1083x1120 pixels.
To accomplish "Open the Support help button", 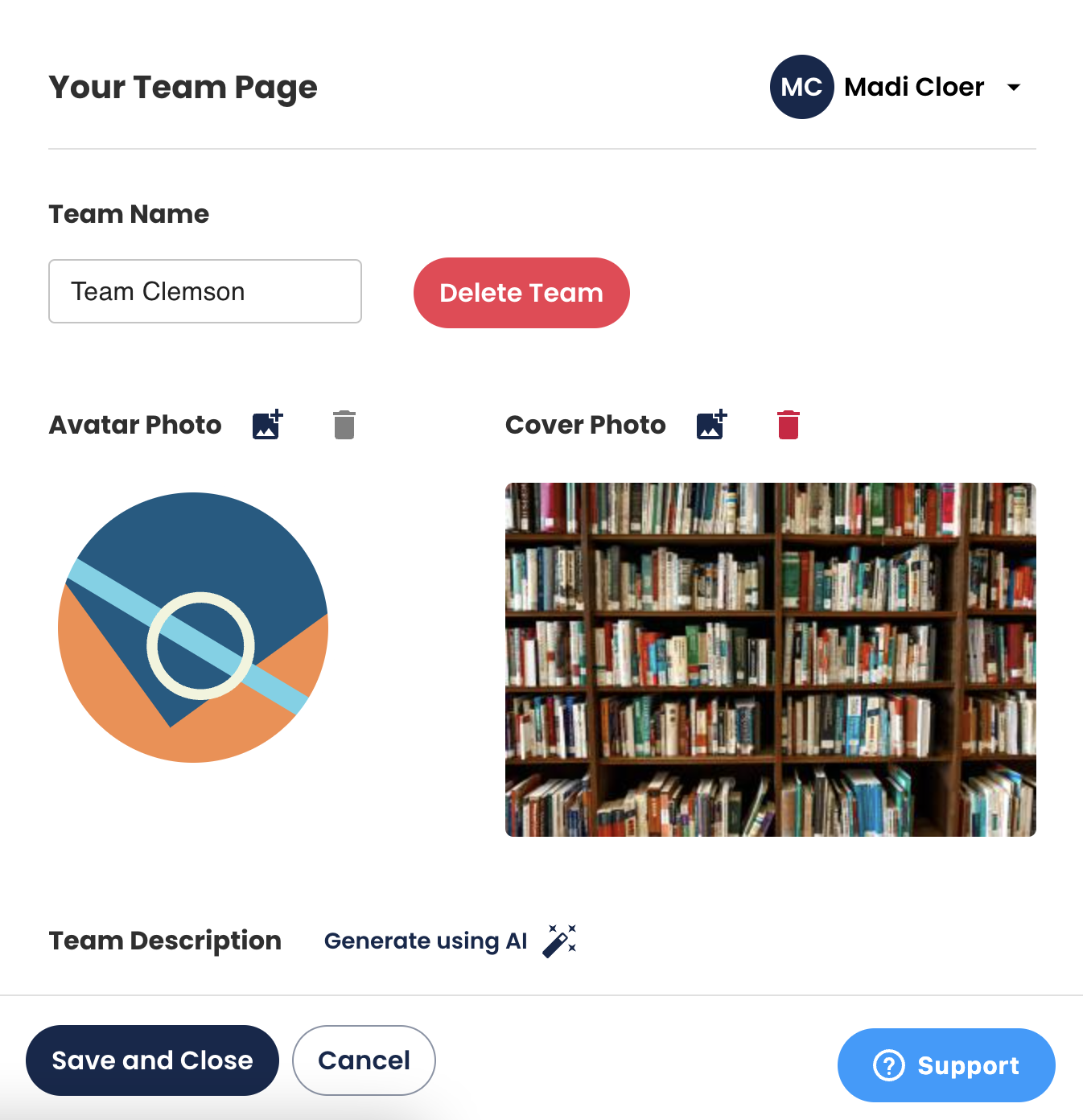I will tap(946, 1065).
